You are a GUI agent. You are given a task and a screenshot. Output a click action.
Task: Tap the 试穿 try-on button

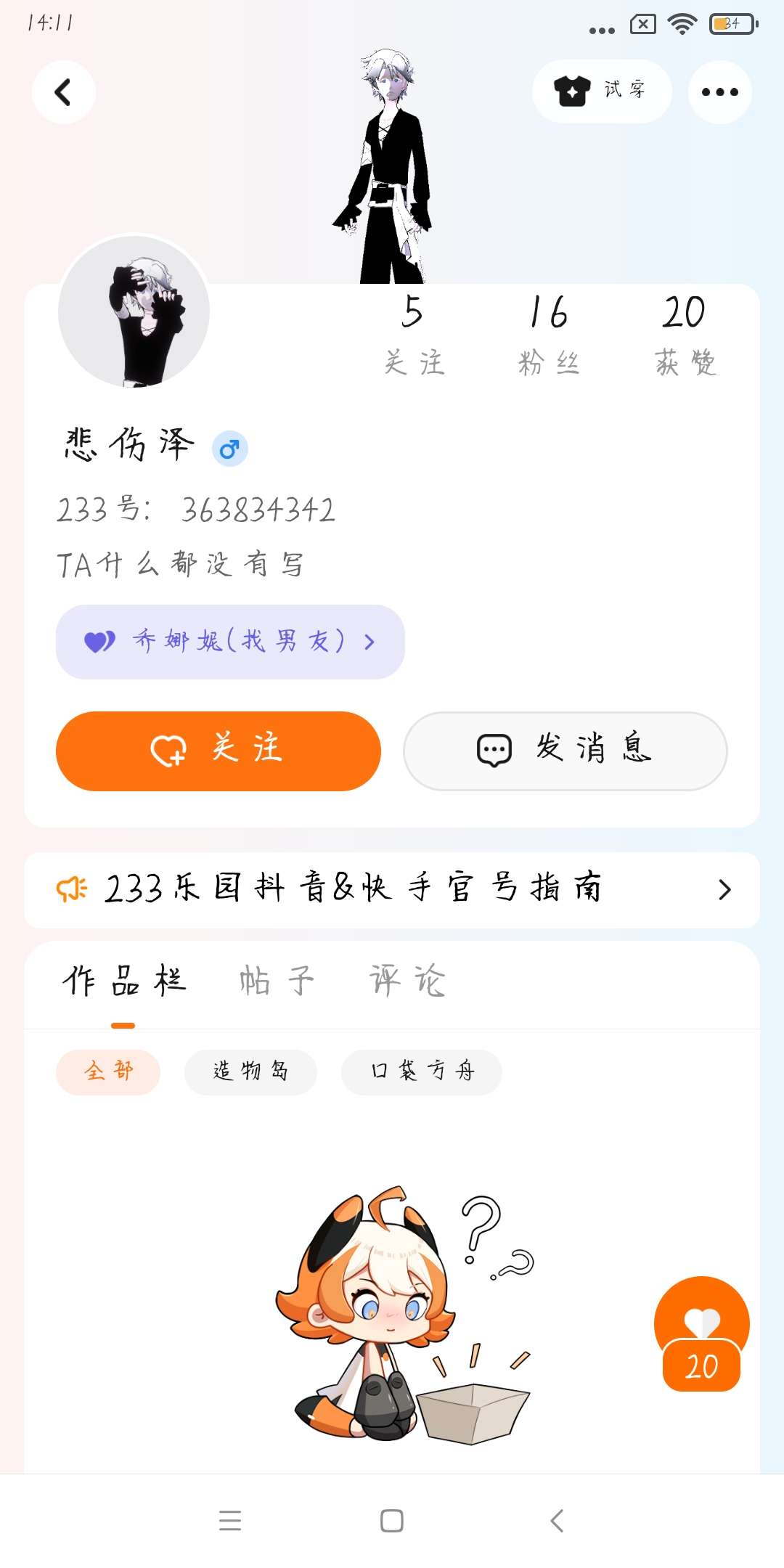[601, 91]
